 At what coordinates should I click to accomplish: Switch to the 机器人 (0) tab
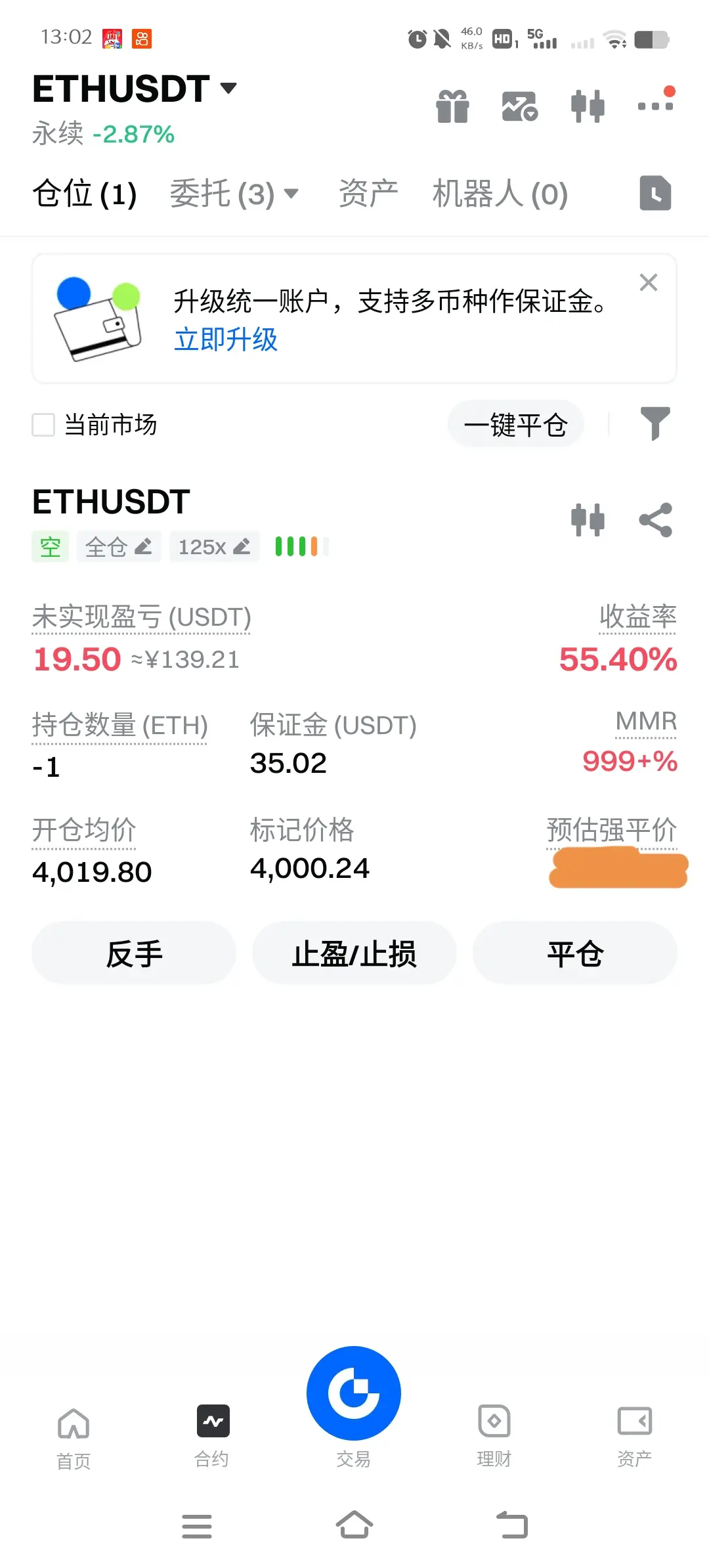pyautogui.click(x=500, y=194)
